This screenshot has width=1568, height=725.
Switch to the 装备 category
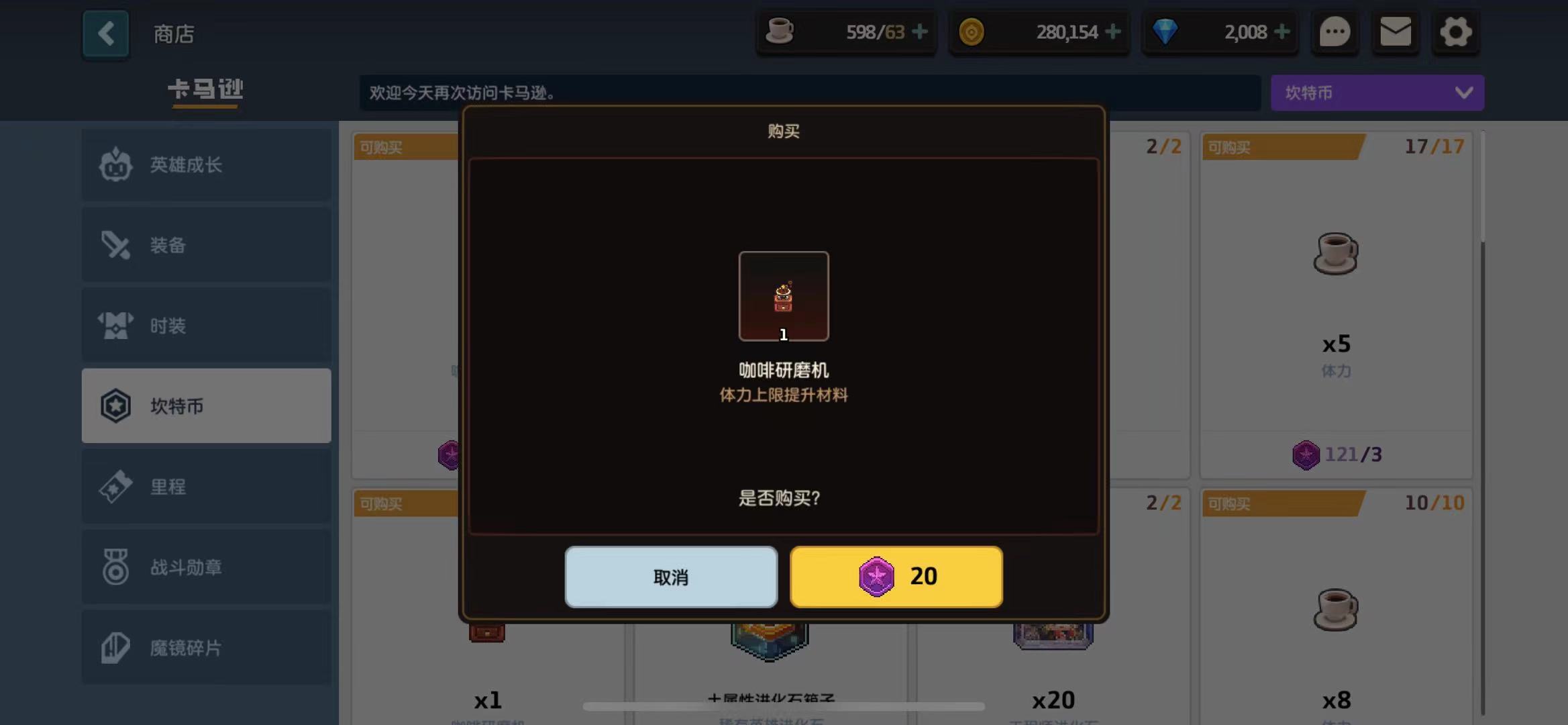pyautogui.click(x=206, y=245)
